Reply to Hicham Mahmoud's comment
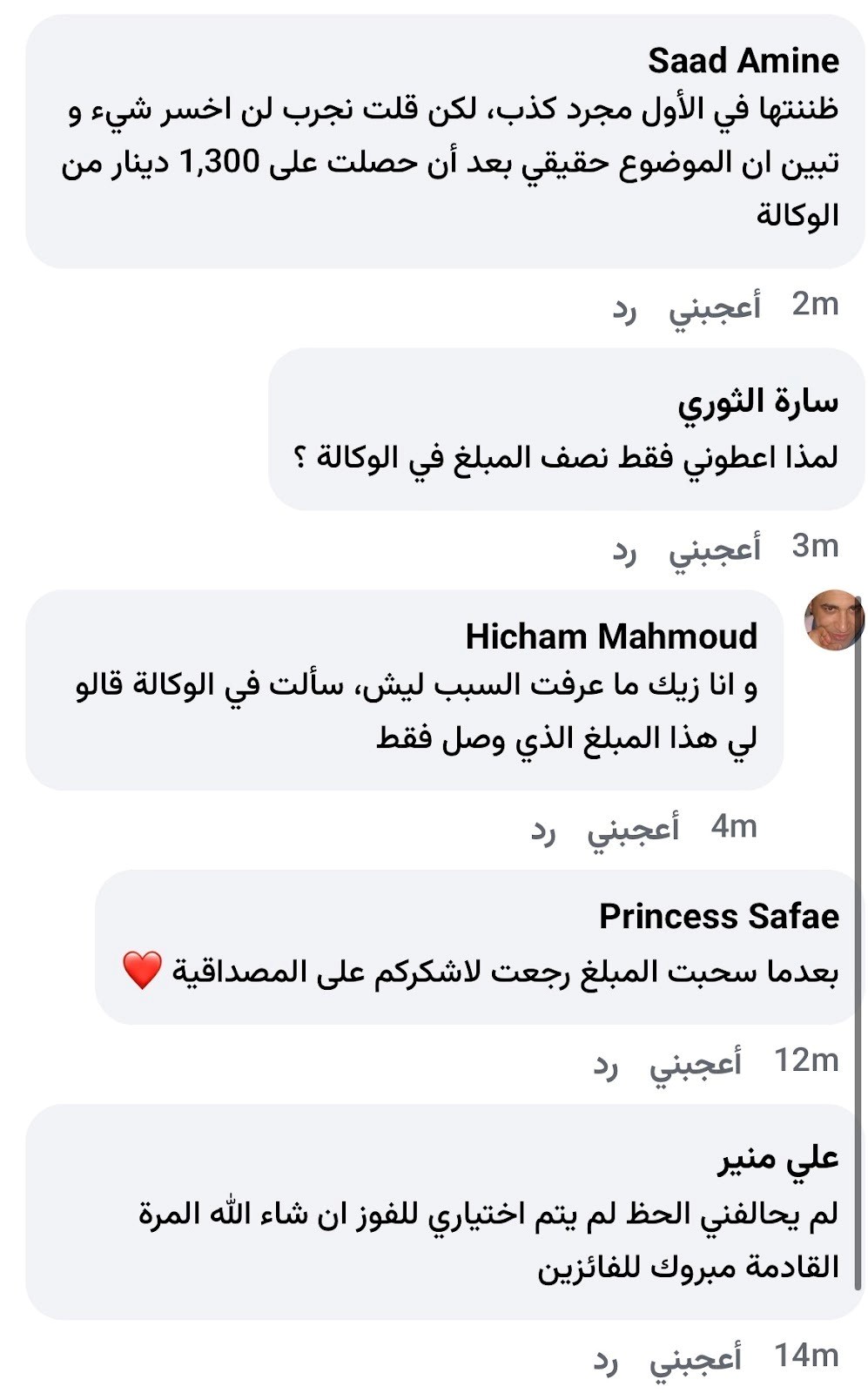Image resolution: width=868 pixels, height=1393 pixels. [x=543, y=831]
